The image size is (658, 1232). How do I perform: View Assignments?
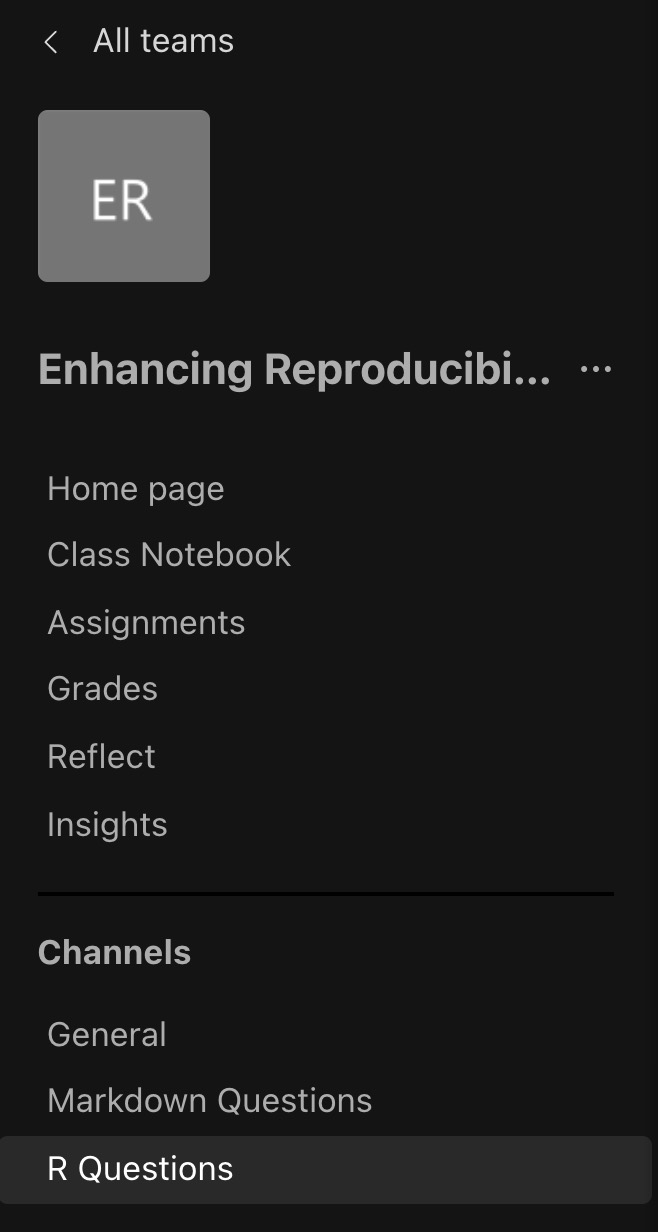(x=146, y=623)
